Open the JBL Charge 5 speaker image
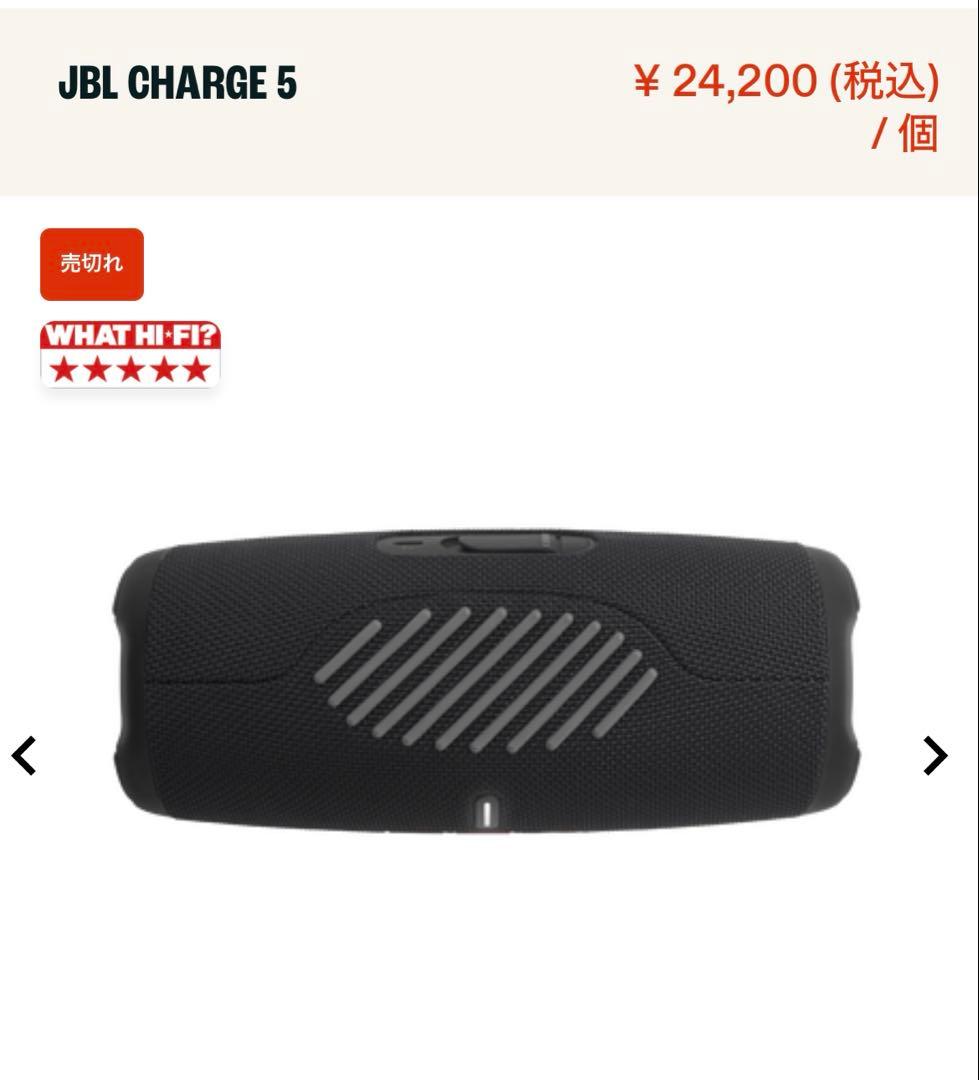 [x=487, y=682]
